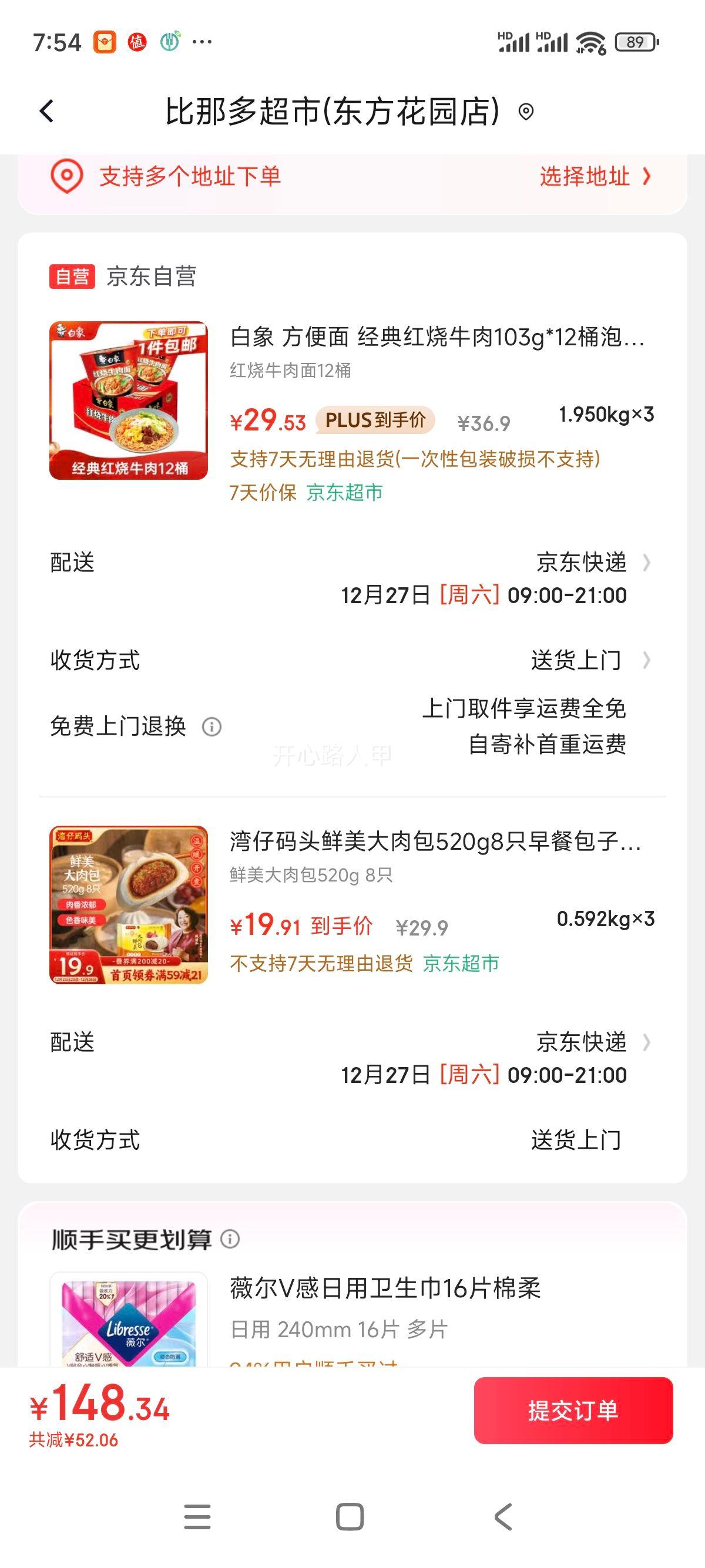The image size is (705, 1568).
Task: Expand 京东快递 delivery options for instant noodles
Action: [582, 563]
